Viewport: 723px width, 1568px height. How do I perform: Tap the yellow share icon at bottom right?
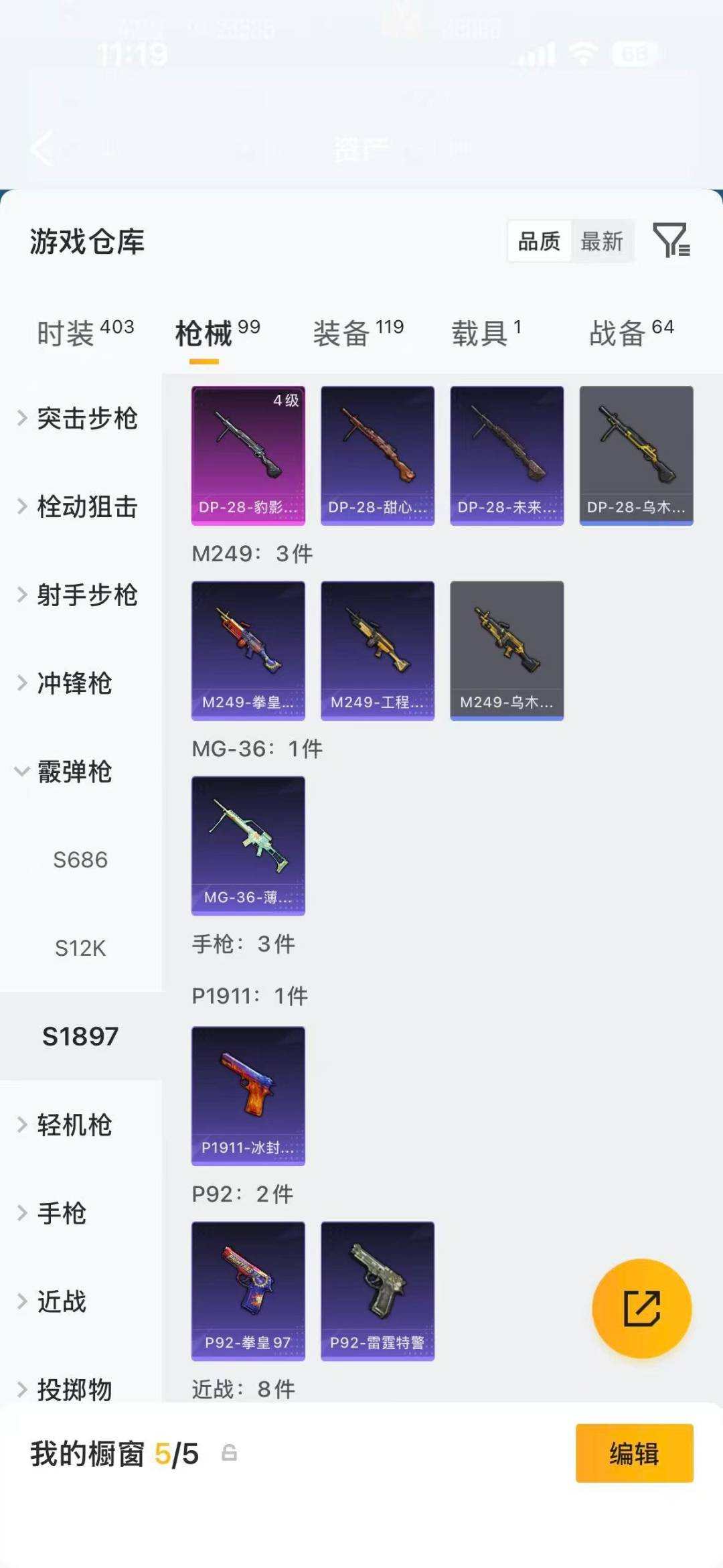click(641, 1307)
